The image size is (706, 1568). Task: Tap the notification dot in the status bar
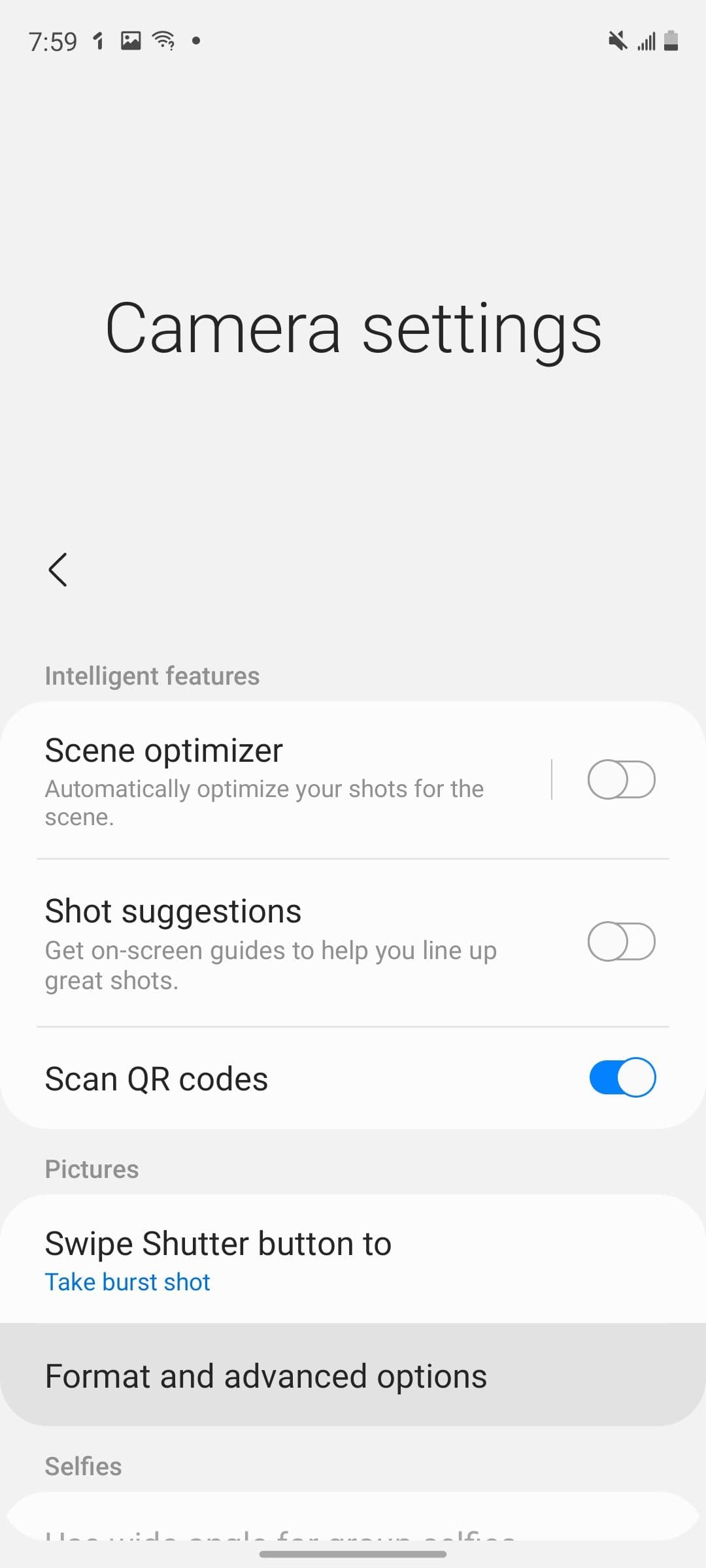(x=195, y=41)
